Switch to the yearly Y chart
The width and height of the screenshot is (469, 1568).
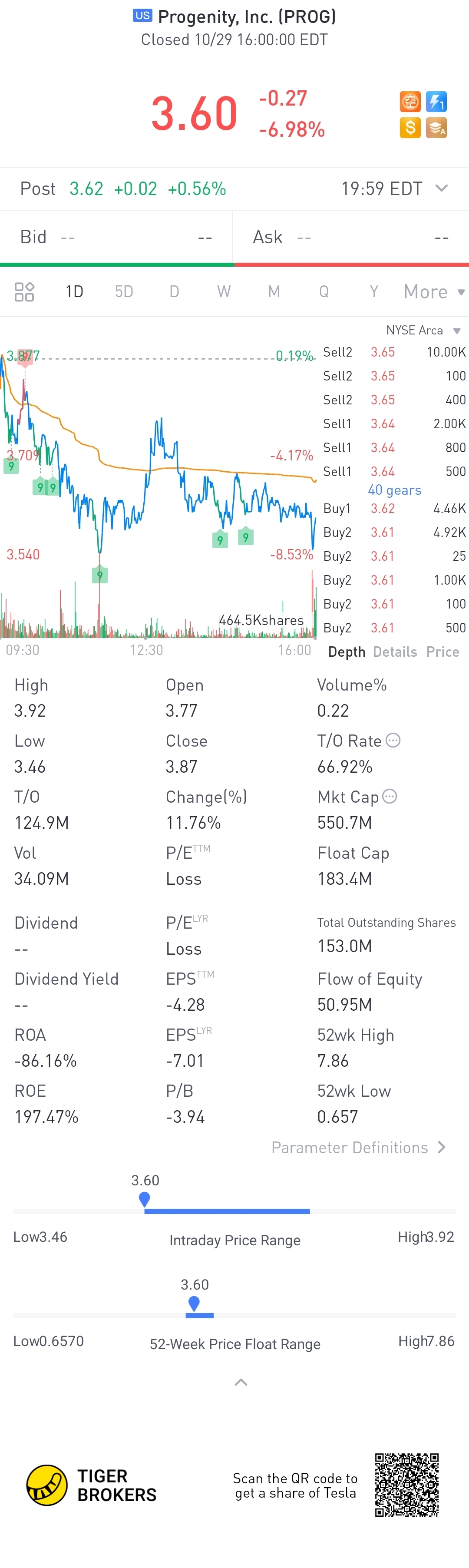[373, 291]
